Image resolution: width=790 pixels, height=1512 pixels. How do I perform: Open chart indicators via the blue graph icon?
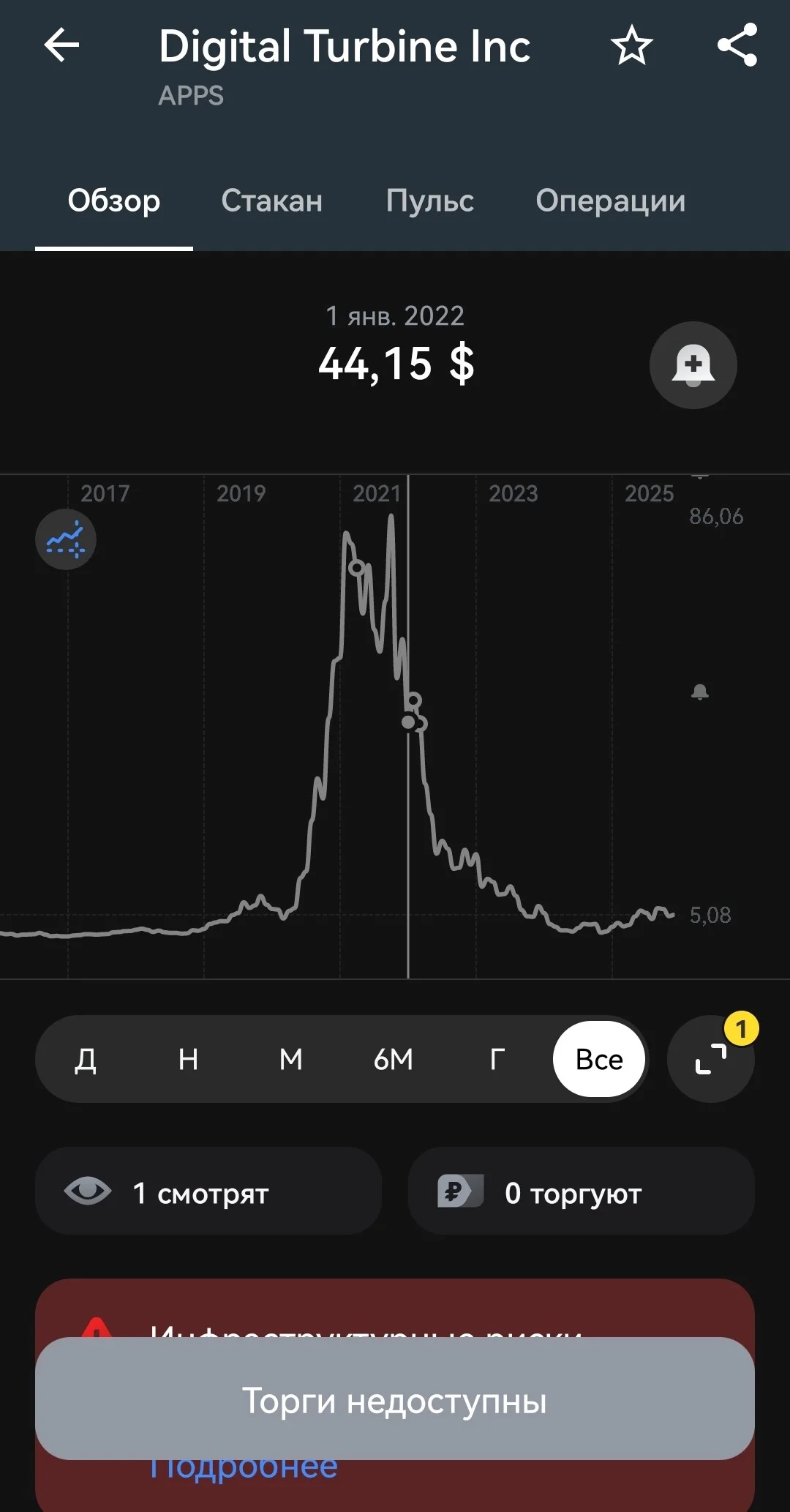pyautogui.click(x=66, y=539)
